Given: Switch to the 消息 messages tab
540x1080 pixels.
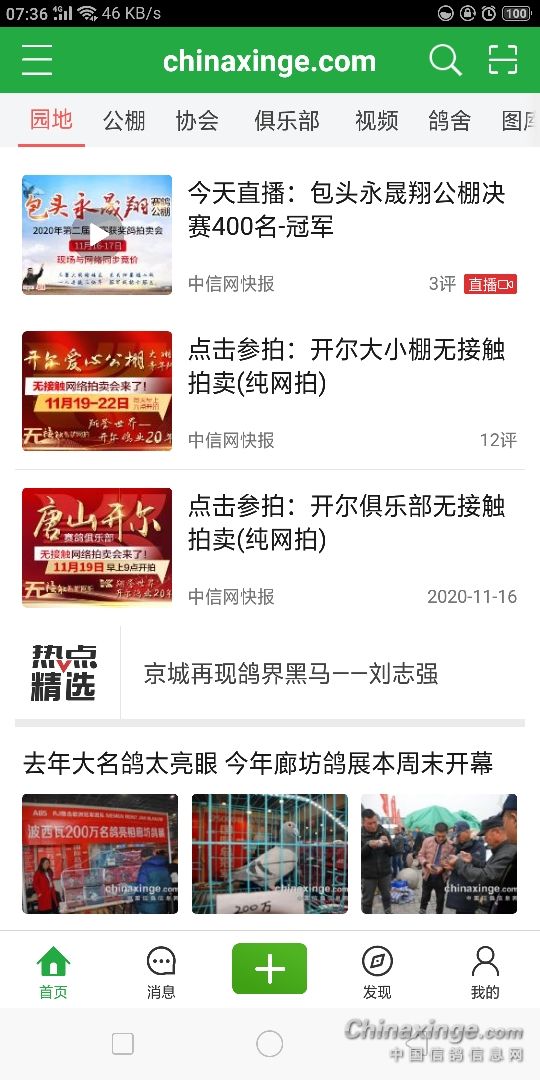Looking at the screenshot, I should coord(161,973).
